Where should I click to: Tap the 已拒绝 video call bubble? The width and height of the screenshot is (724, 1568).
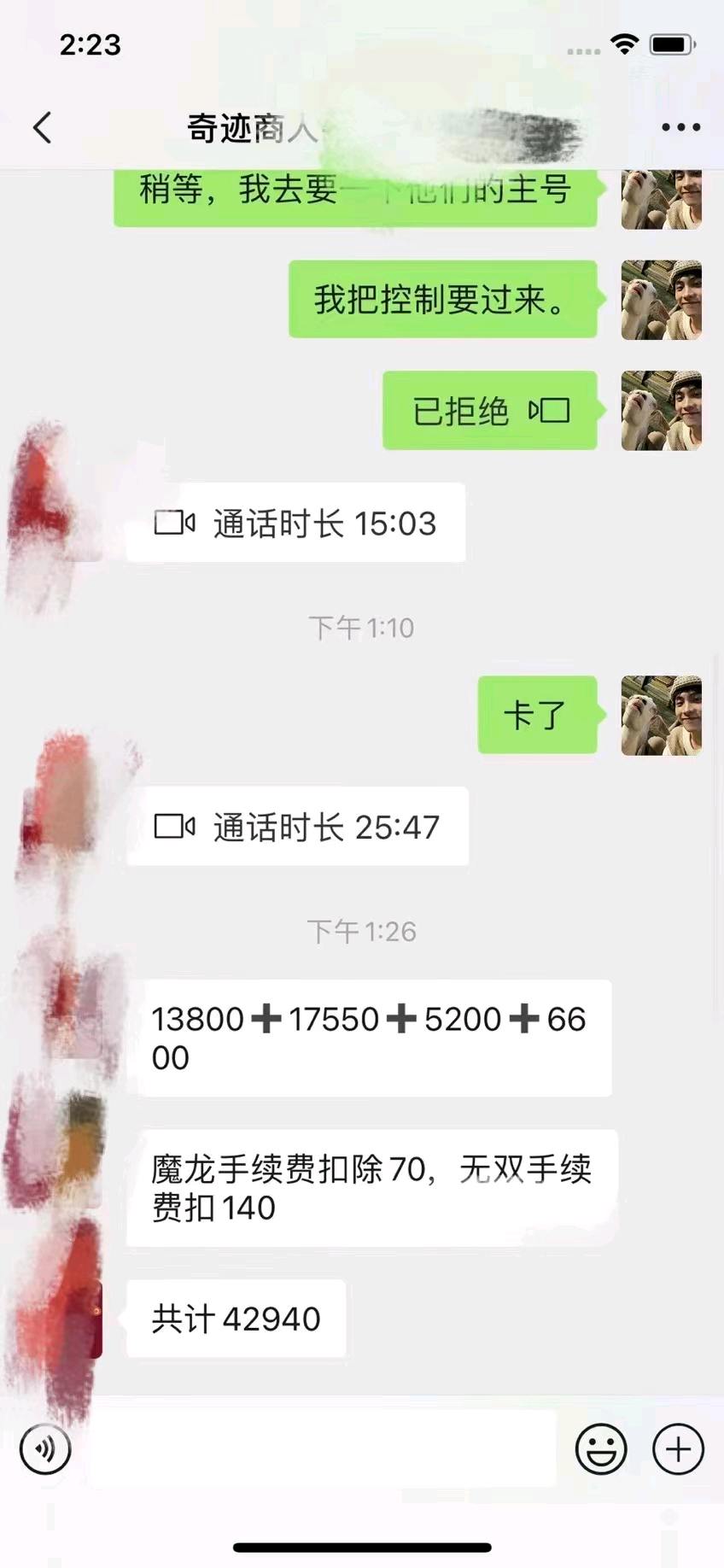pyautogui.click(x=489, y=411)
